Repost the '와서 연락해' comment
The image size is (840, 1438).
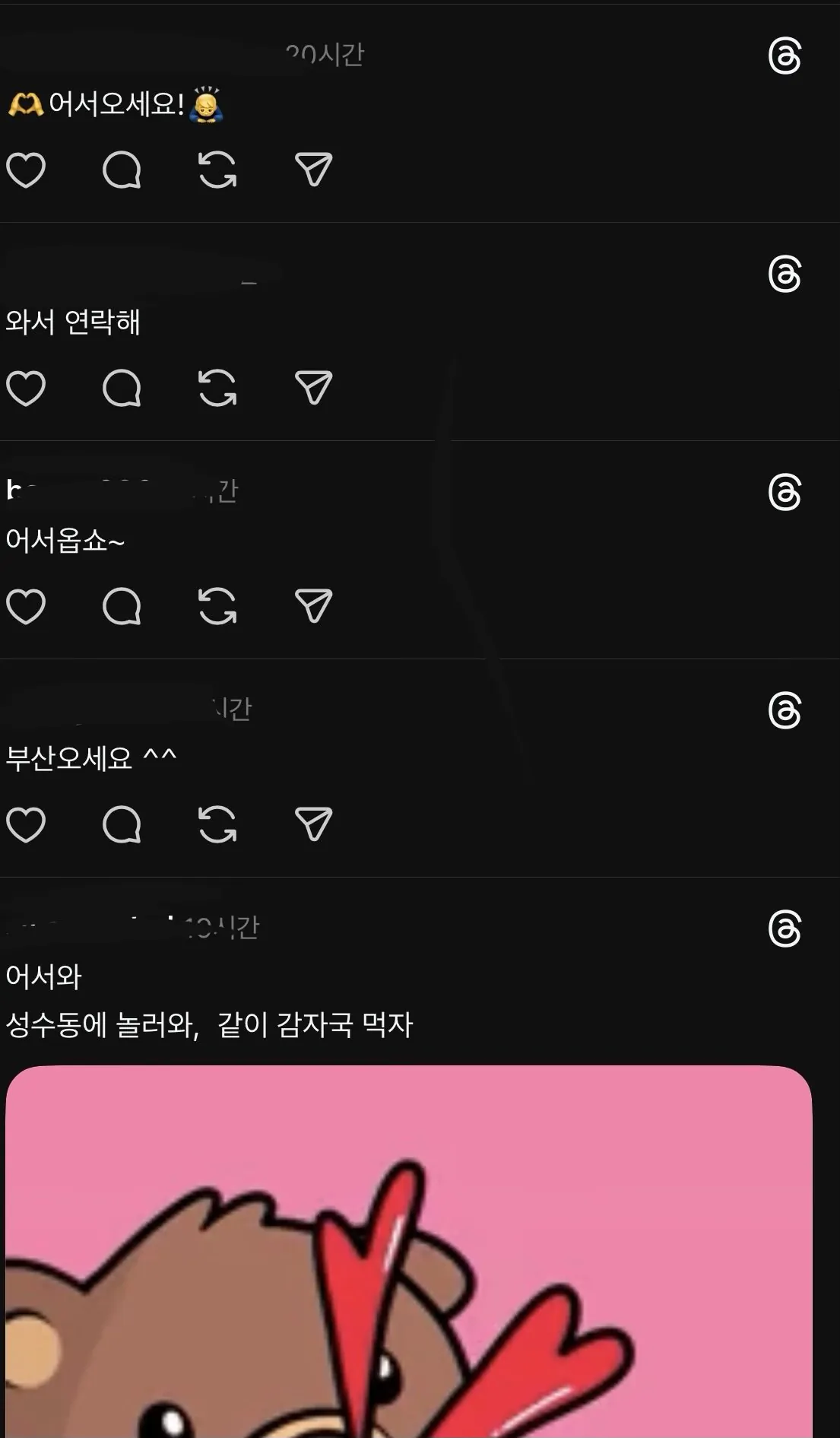[217, 388]
